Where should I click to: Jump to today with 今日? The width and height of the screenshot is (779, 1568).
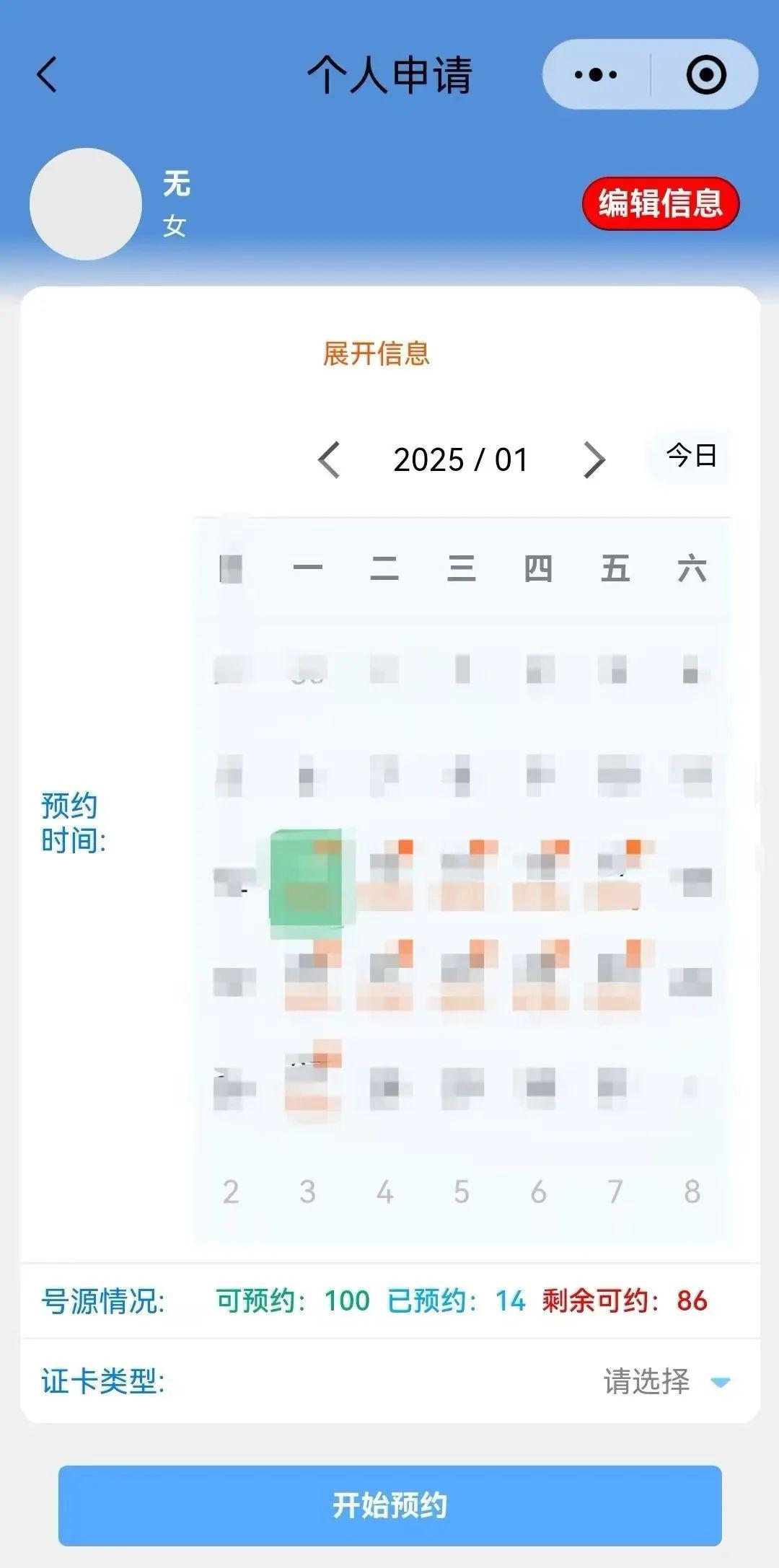(691, 456)
